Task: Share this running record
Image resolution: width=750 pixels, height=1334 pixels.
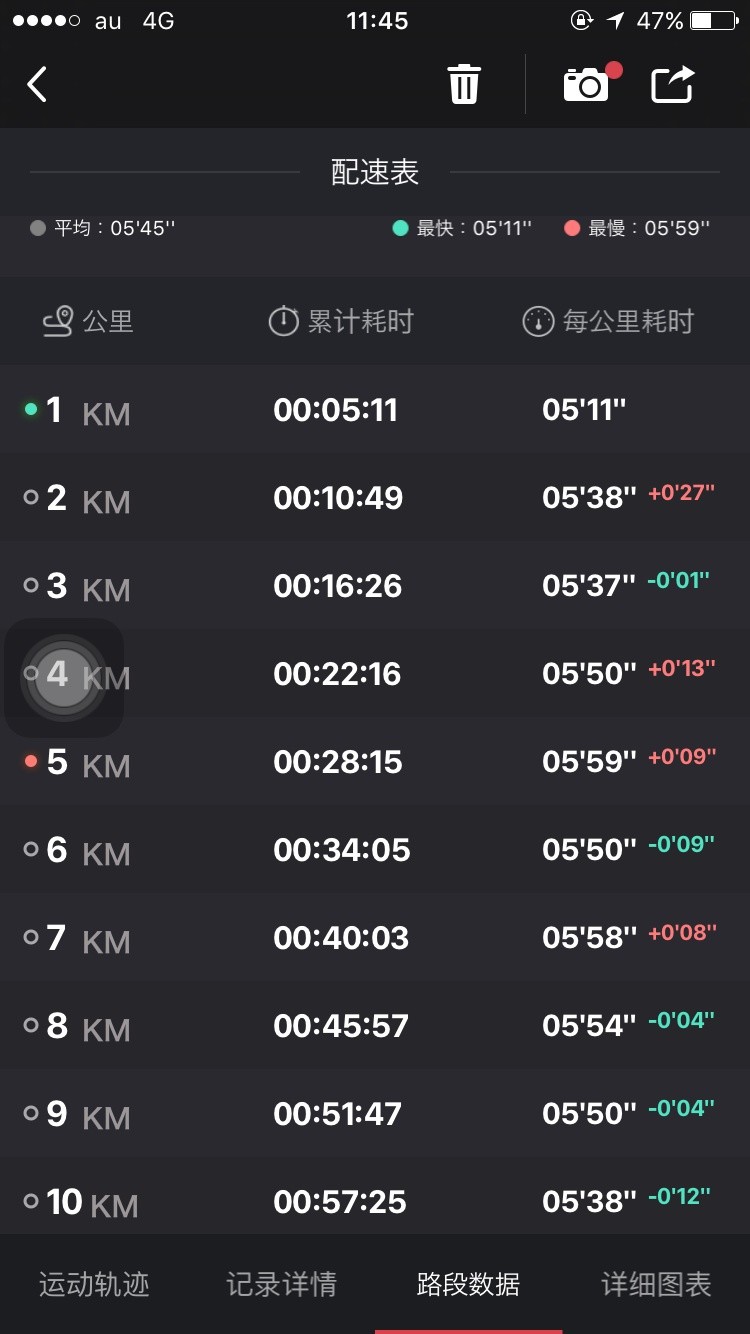Action: click(672, 85)
